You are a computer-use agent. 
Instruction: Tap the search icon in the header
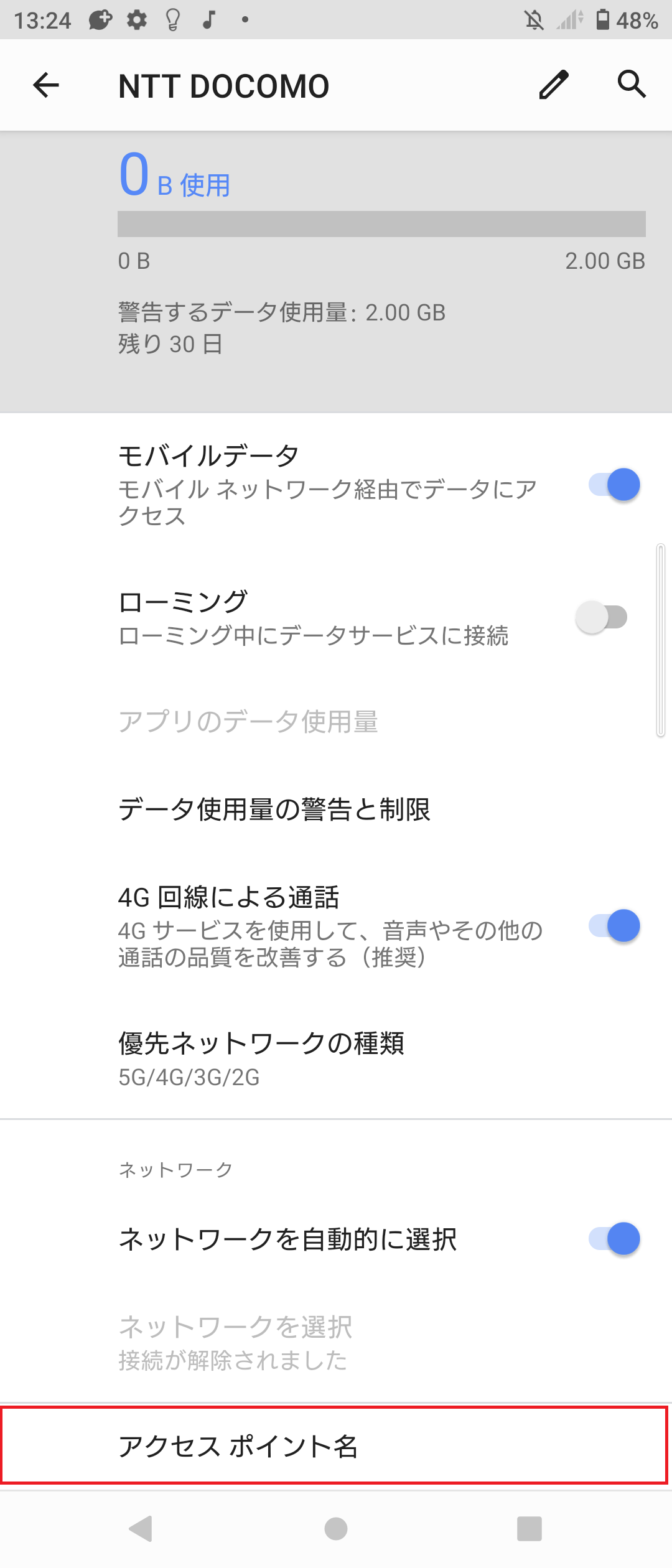[x=631, y=85]
